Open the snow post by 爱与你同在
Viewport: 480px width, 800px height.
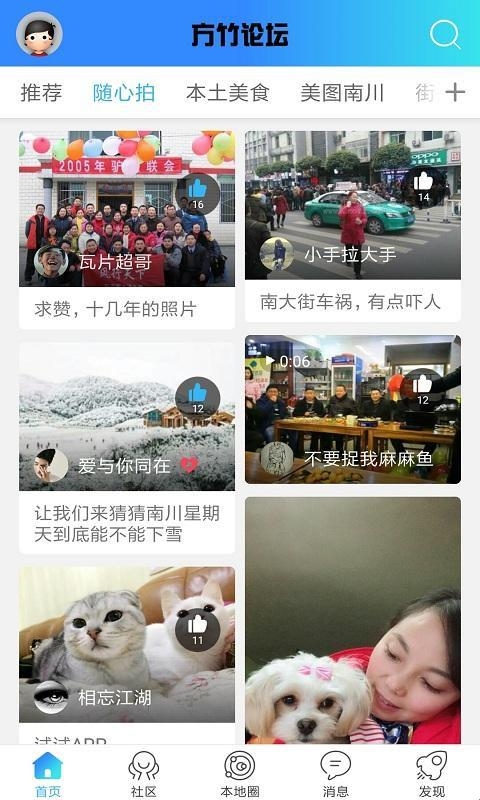coord(127,416)
